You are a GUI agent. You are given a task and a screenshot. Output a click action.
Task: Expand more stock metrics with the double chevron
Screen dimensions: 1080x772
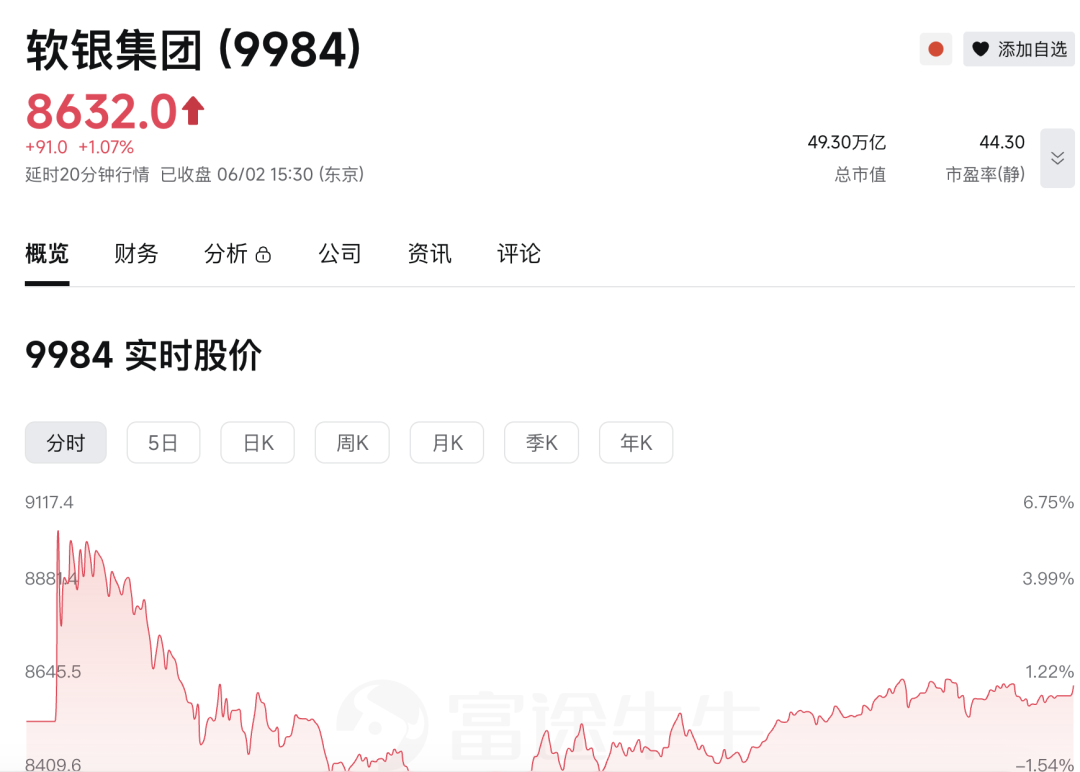click(x=1057, y=158)
